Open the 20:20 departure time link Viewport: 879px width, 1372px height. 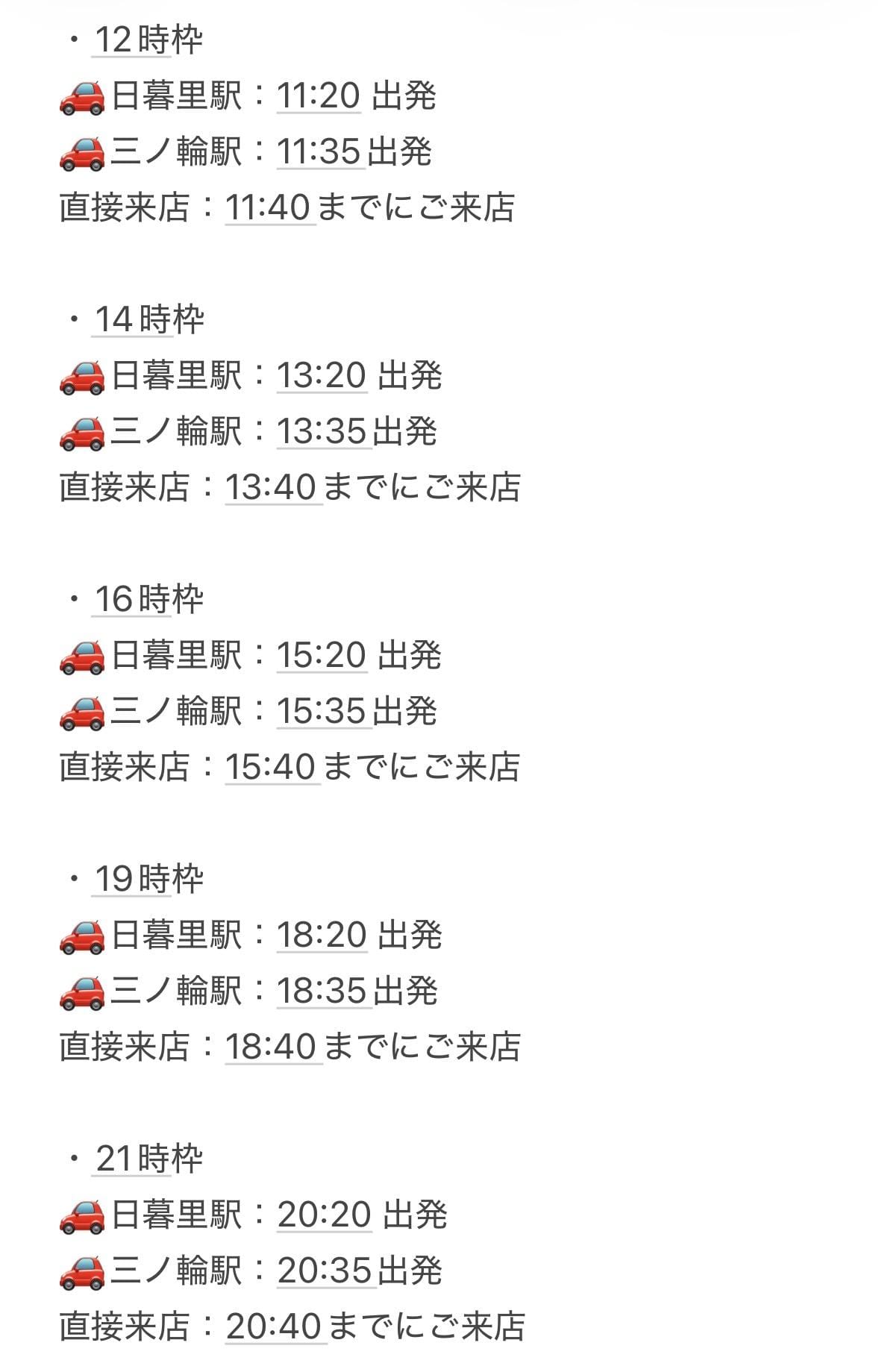(x=324, y=1215)
